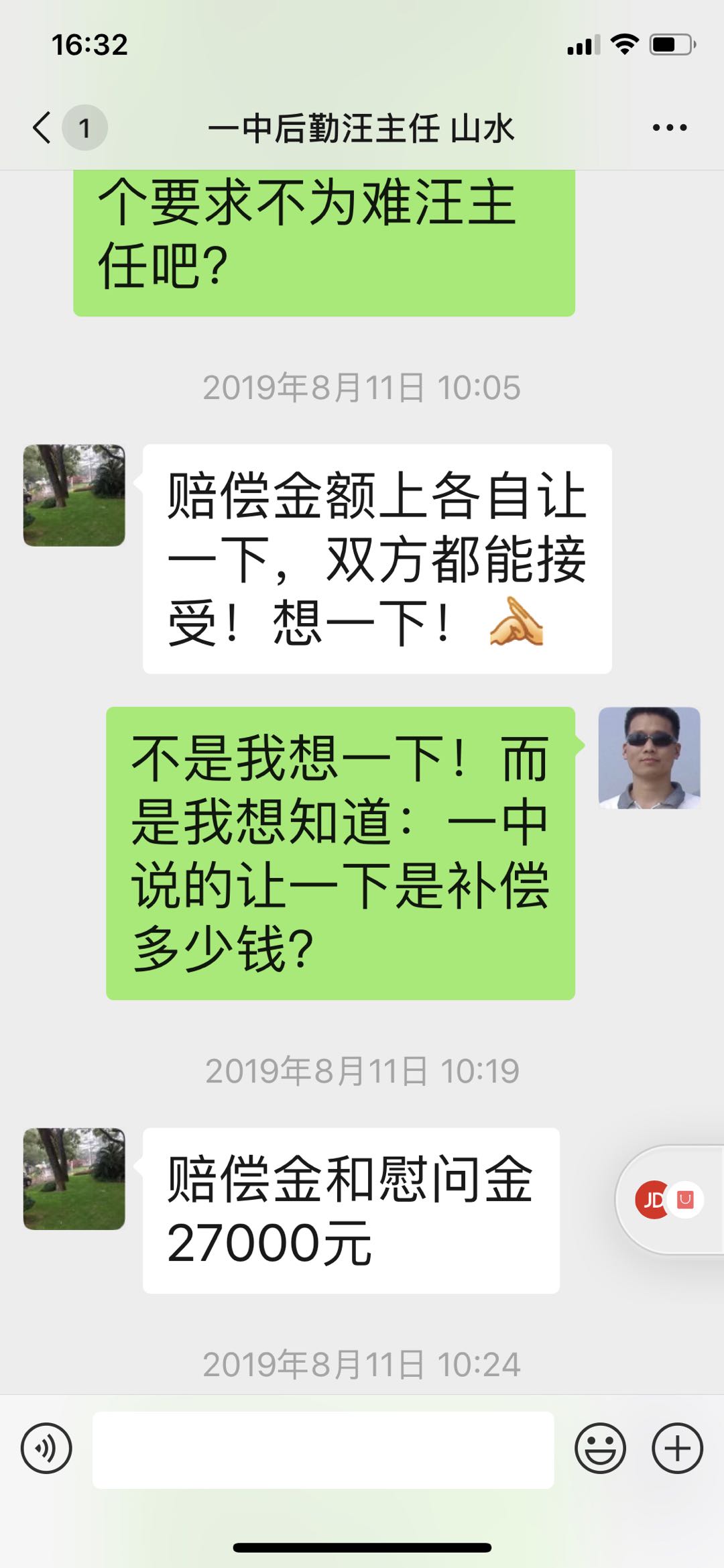
Task: Switch to voice message input
Action: [x=46, y=1448]
